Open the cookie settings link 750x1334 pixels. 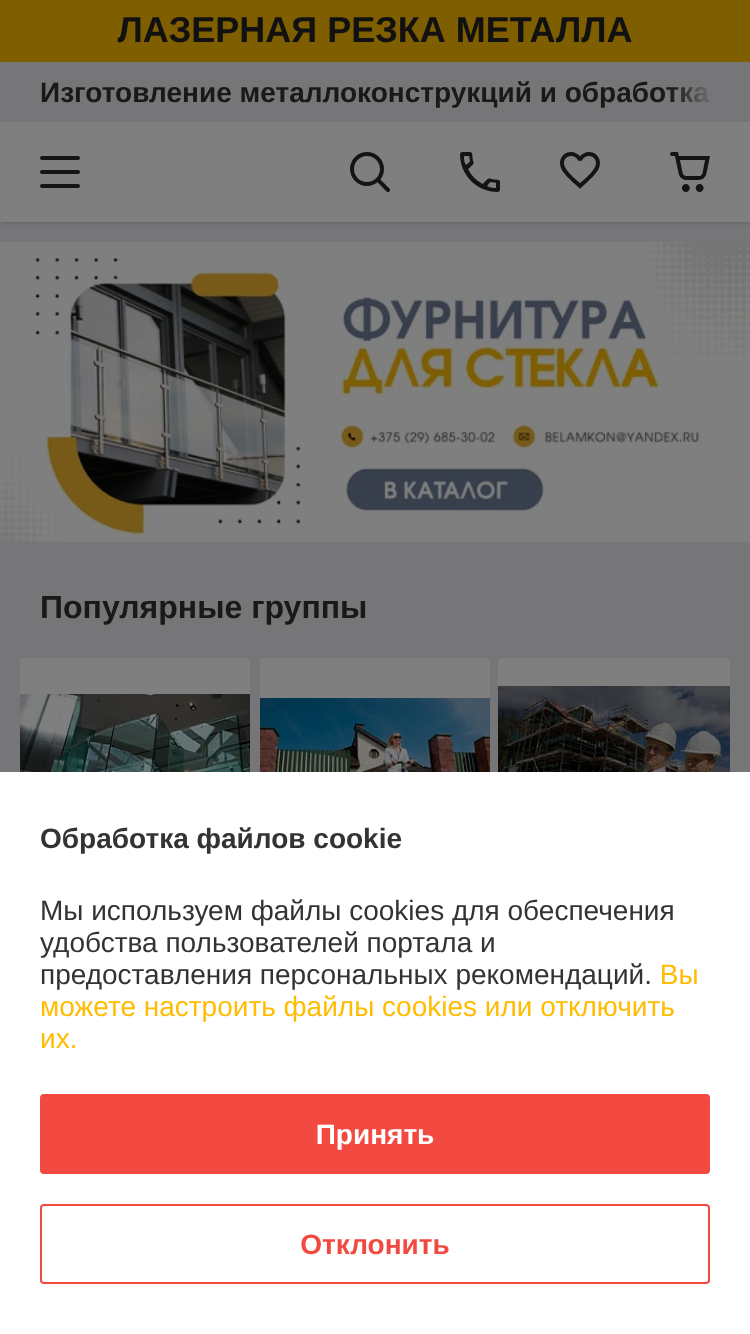point(369,1006)
